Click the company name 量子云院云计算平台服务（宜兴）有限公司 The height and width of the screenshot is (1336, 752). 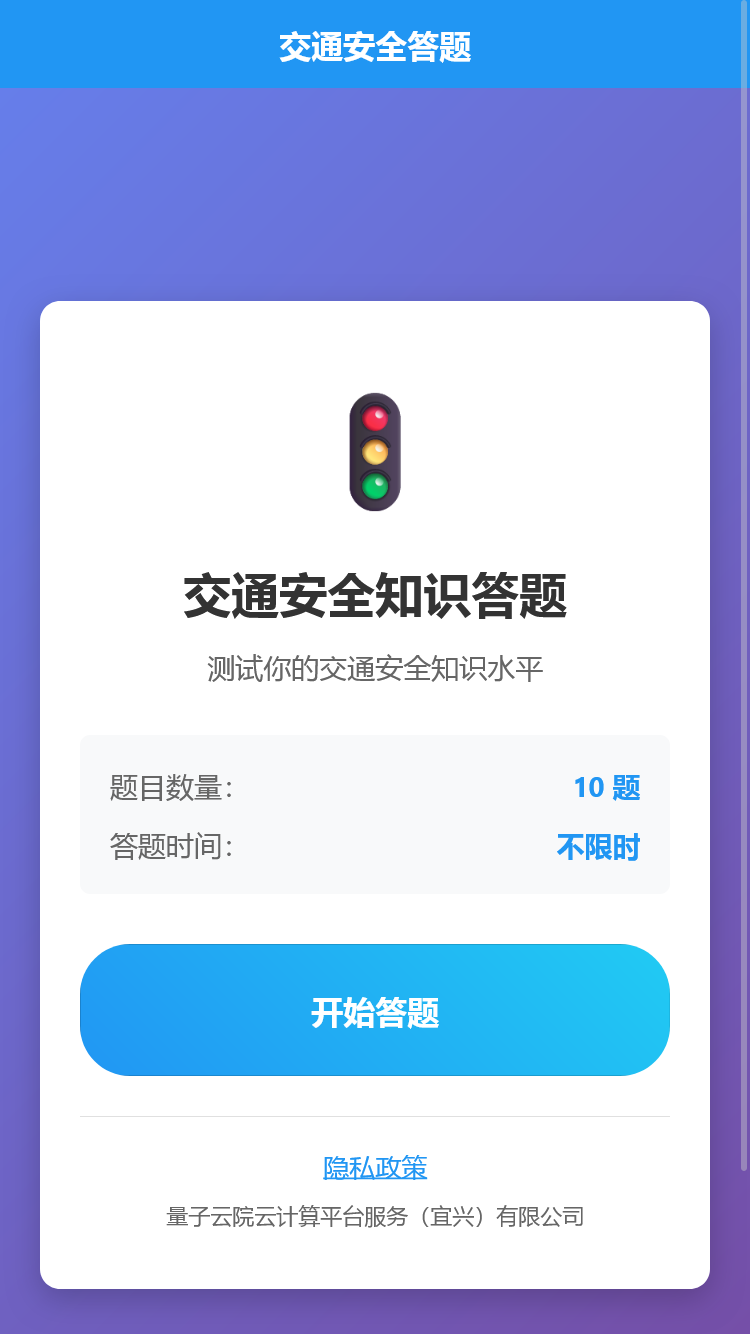pyautogui.click(x=375, y=1217)
